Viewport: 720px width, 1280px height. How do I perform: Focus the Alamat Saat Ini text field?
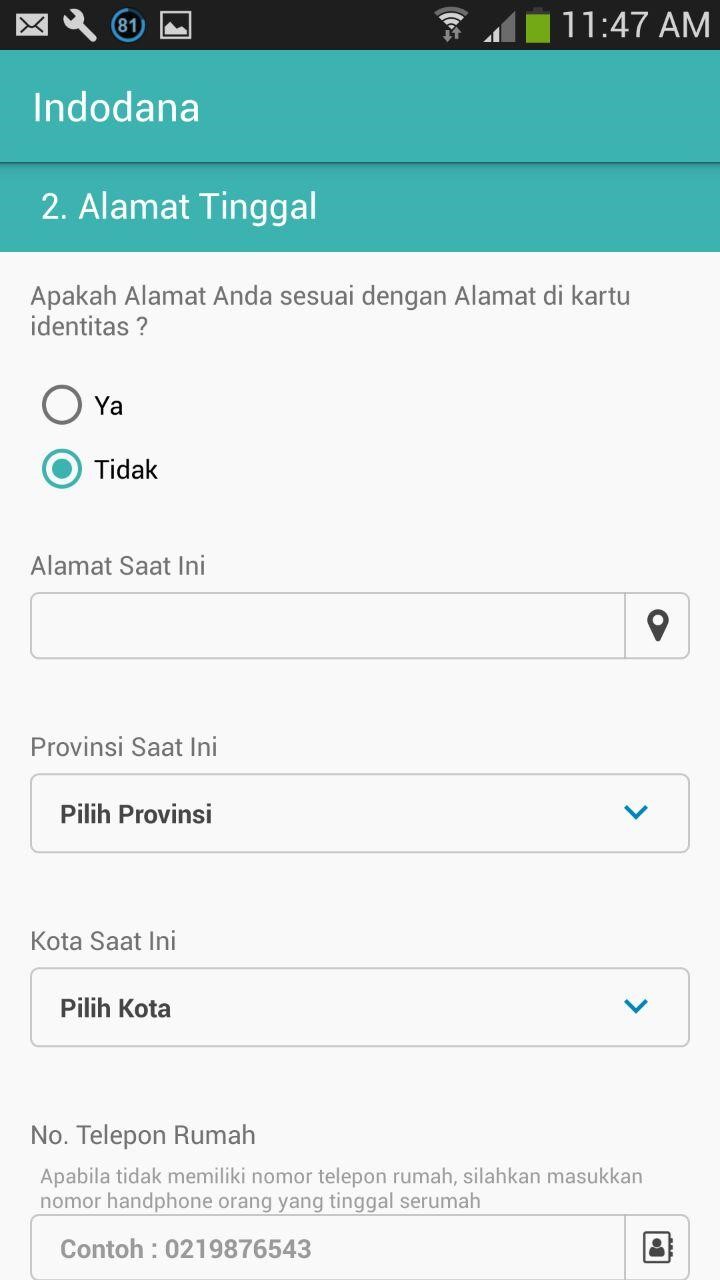click(x=328, y=626)
